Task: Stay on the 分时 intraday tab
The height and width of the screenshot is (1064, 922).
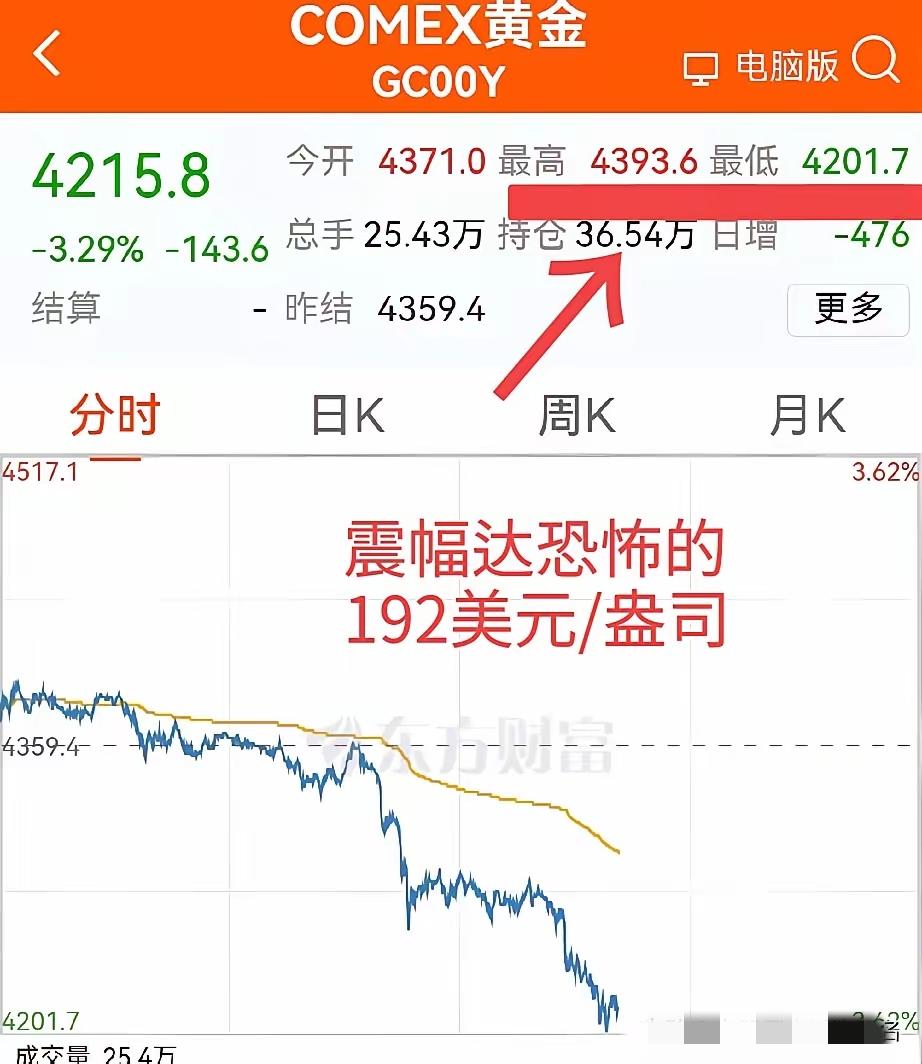Action: point(112,416)
